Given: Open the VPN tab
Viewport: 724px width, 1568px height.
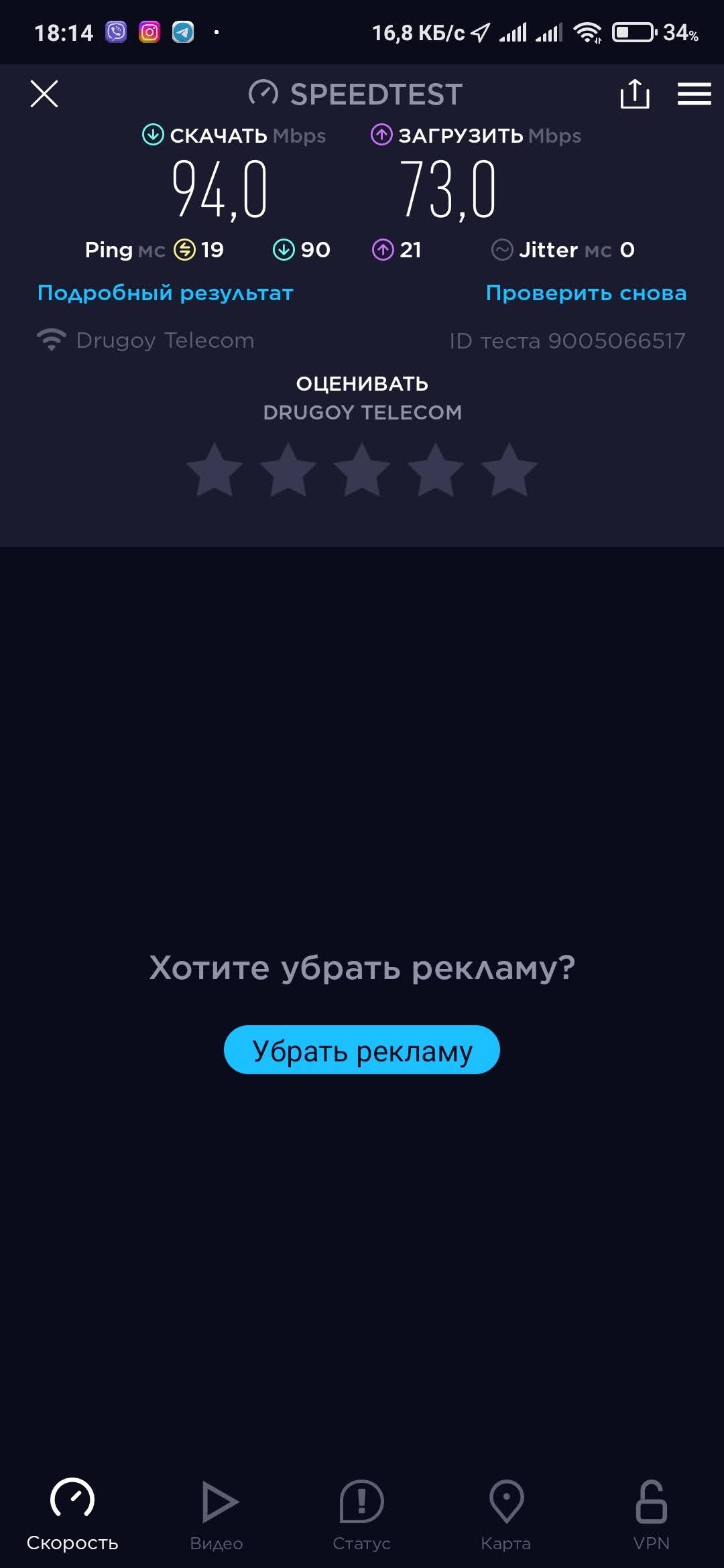Looking at the screenshot, I should click(x=652, y=1514).
